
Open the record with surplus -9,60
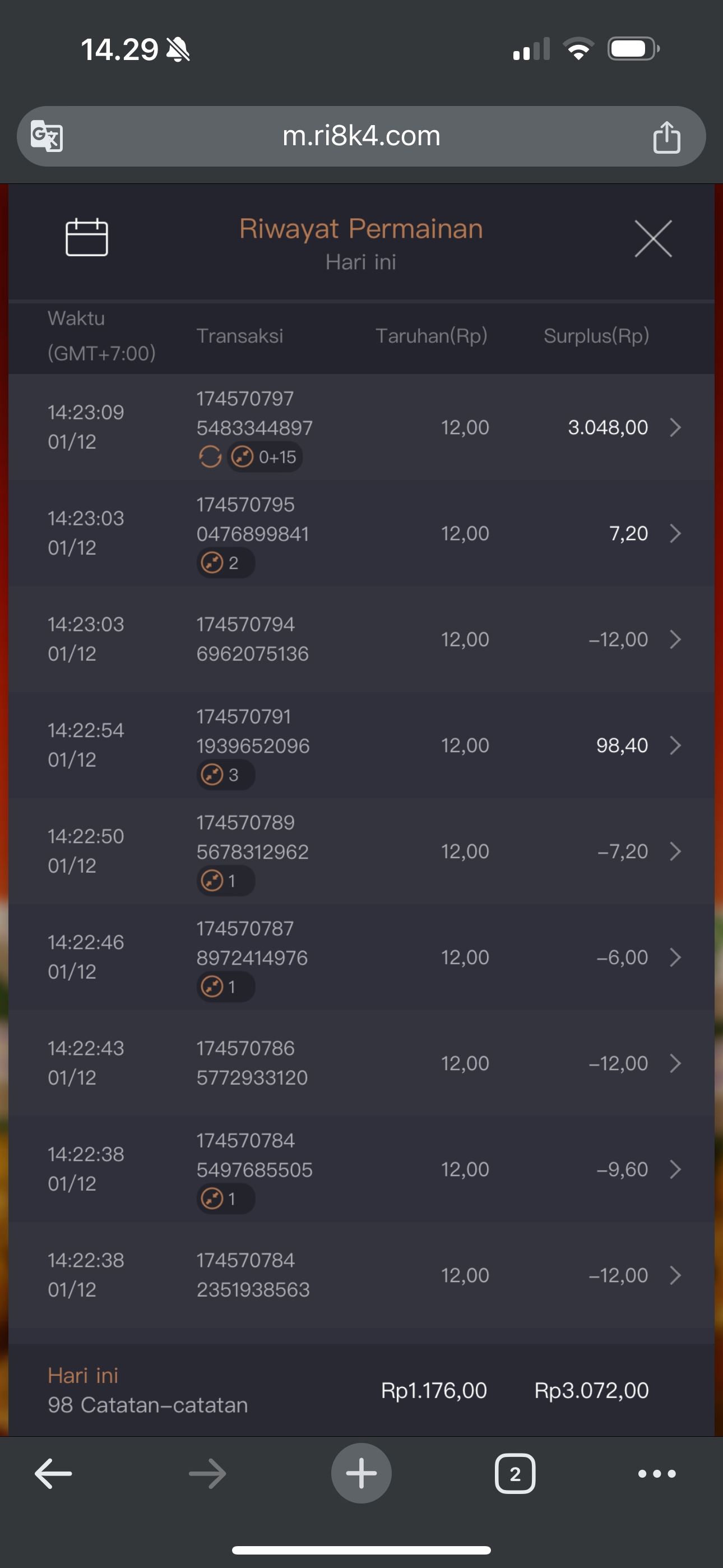(674, 1169)
